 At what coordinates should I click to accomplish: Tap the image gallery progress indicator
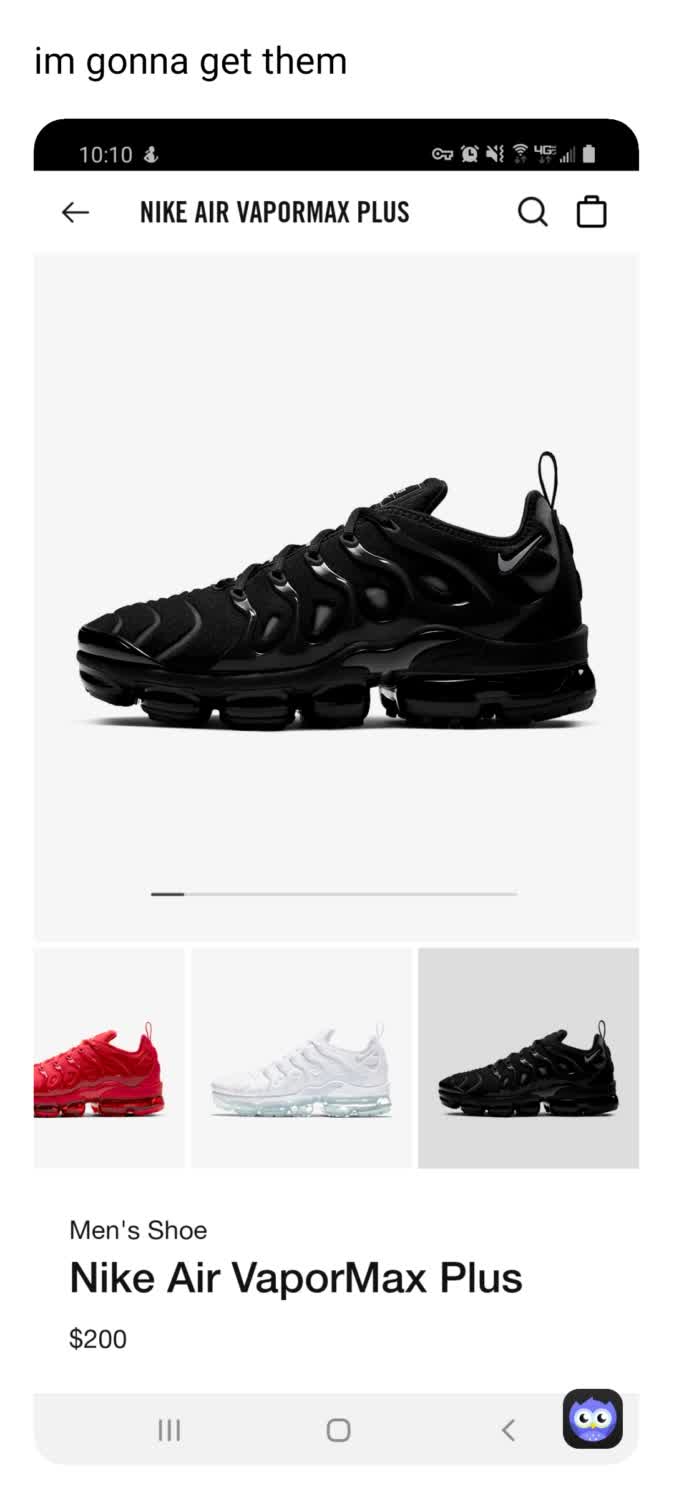coord(334,893)
